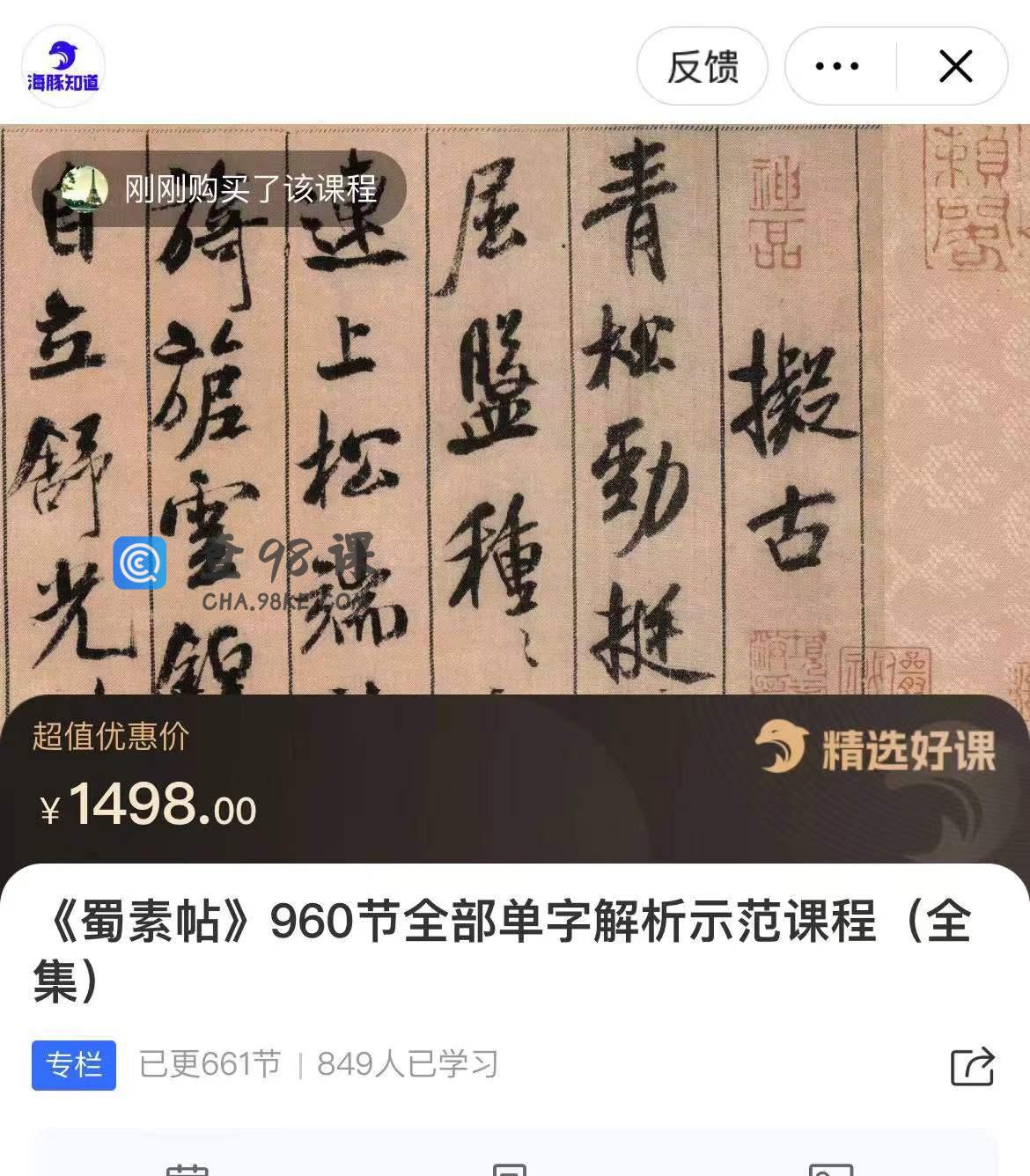Viewport: 1030px width, 1176px height.
Task: Open the 海豚知道 avatar
Action: (x=63, y=67)
